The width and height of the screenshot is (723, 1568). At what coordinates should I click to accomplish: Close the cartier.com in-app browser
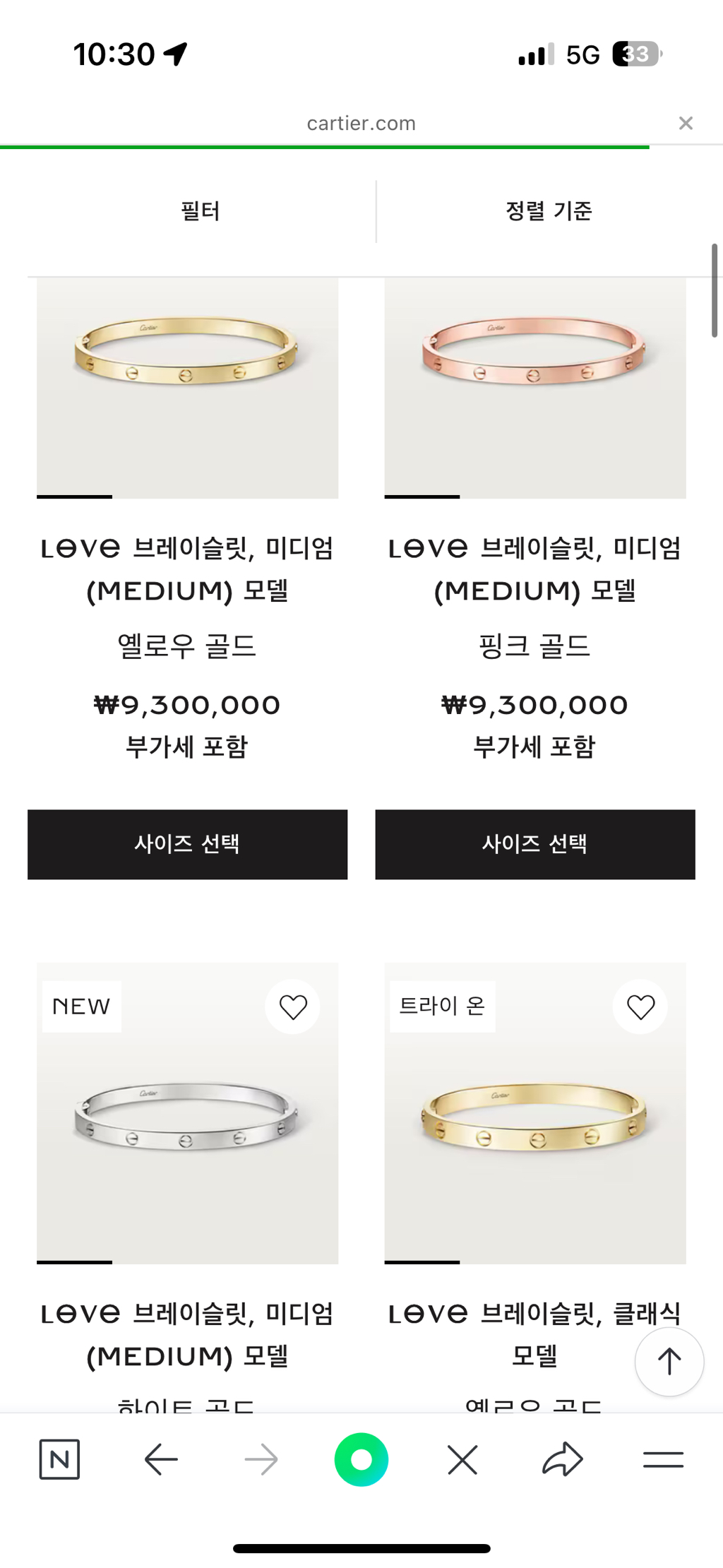pos(685,124)
